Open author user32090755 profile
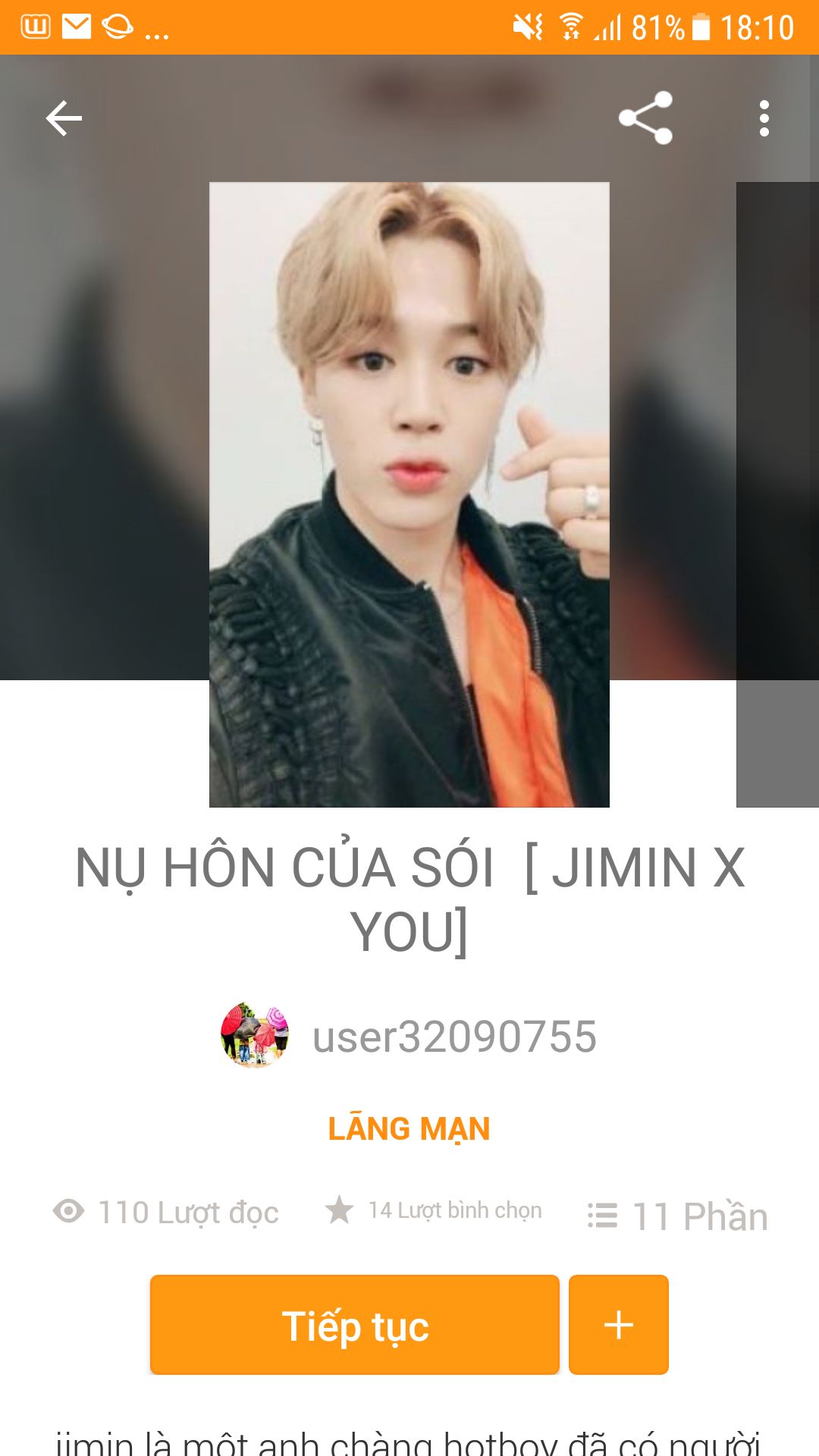This screenshot has height=1456, width=819. [409, 1036]
